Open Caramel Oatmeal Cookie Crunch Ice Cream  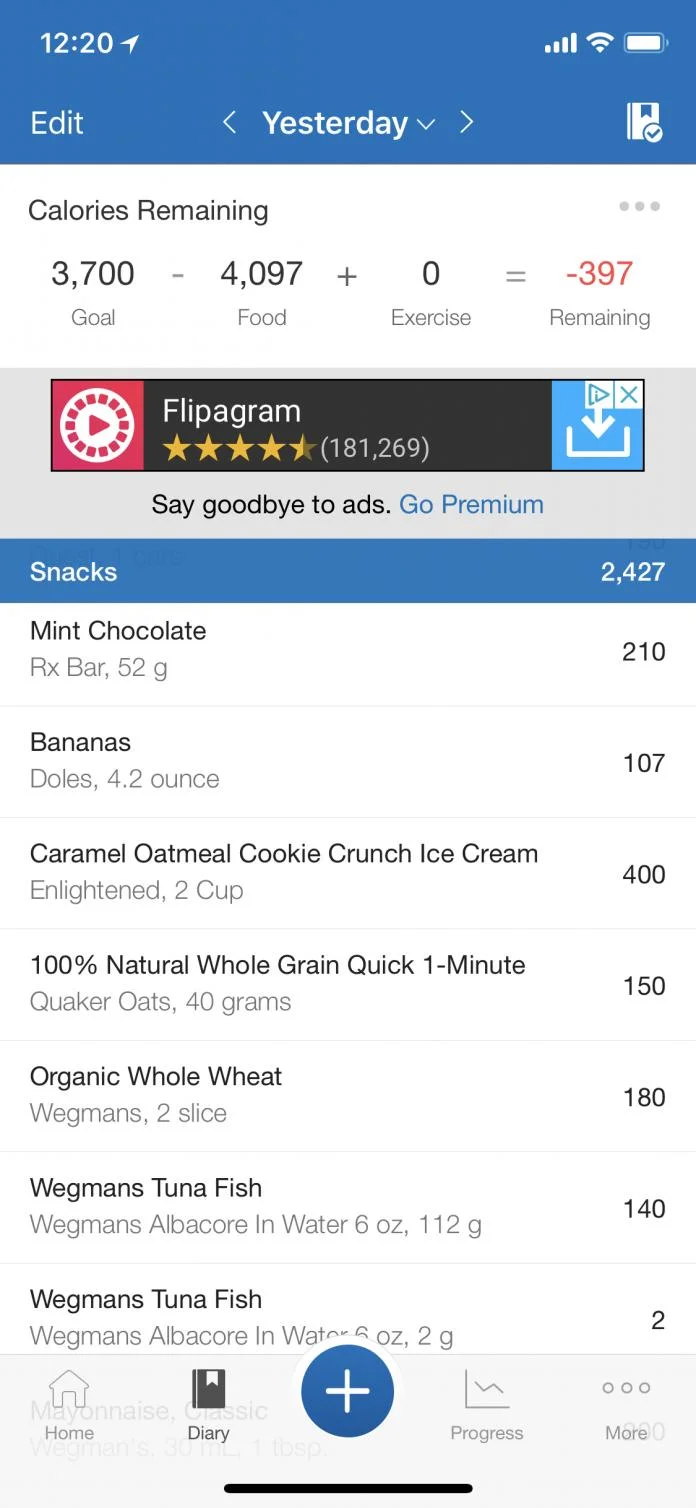tap(348, 874)
